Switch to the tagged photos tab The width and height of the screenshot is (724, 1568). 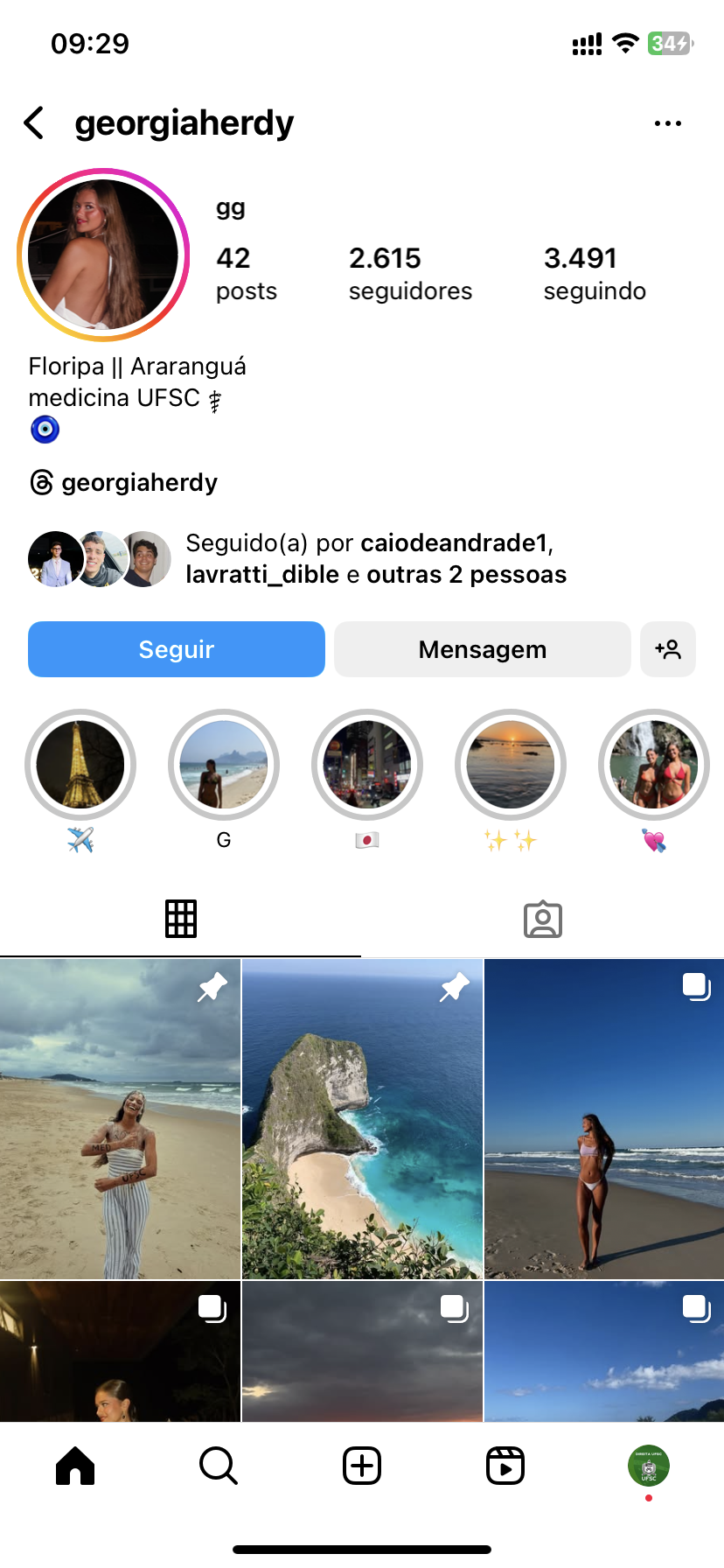(x=542, y=920)
